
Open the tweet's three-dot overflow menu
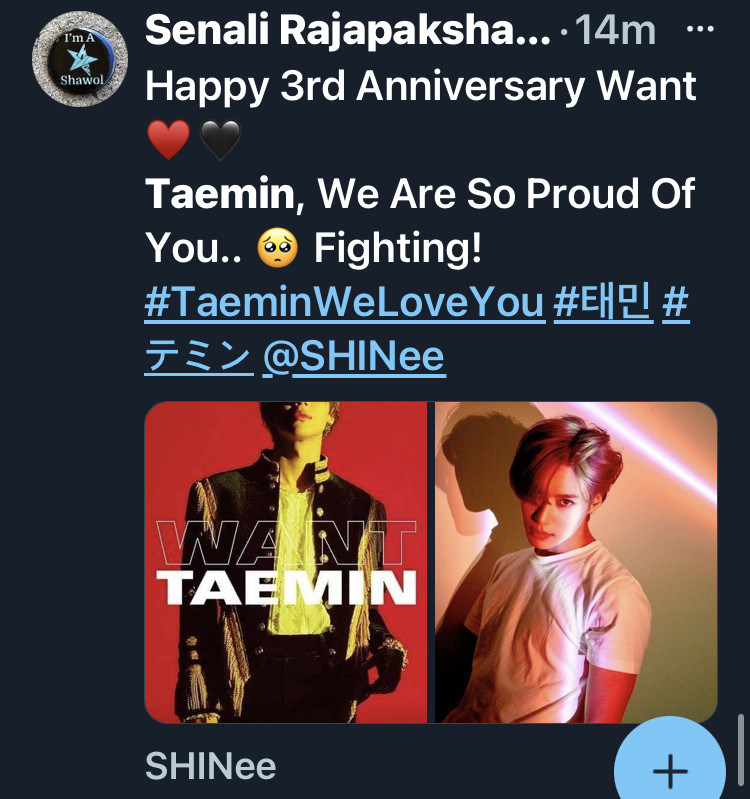(x=698, y=30)
